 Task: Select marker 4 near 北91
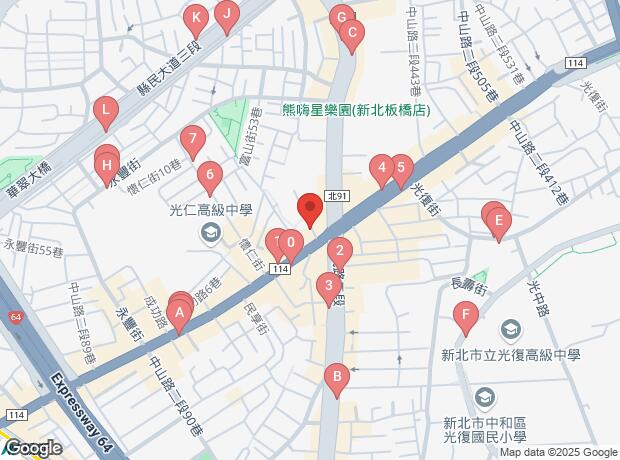point(381,167)
